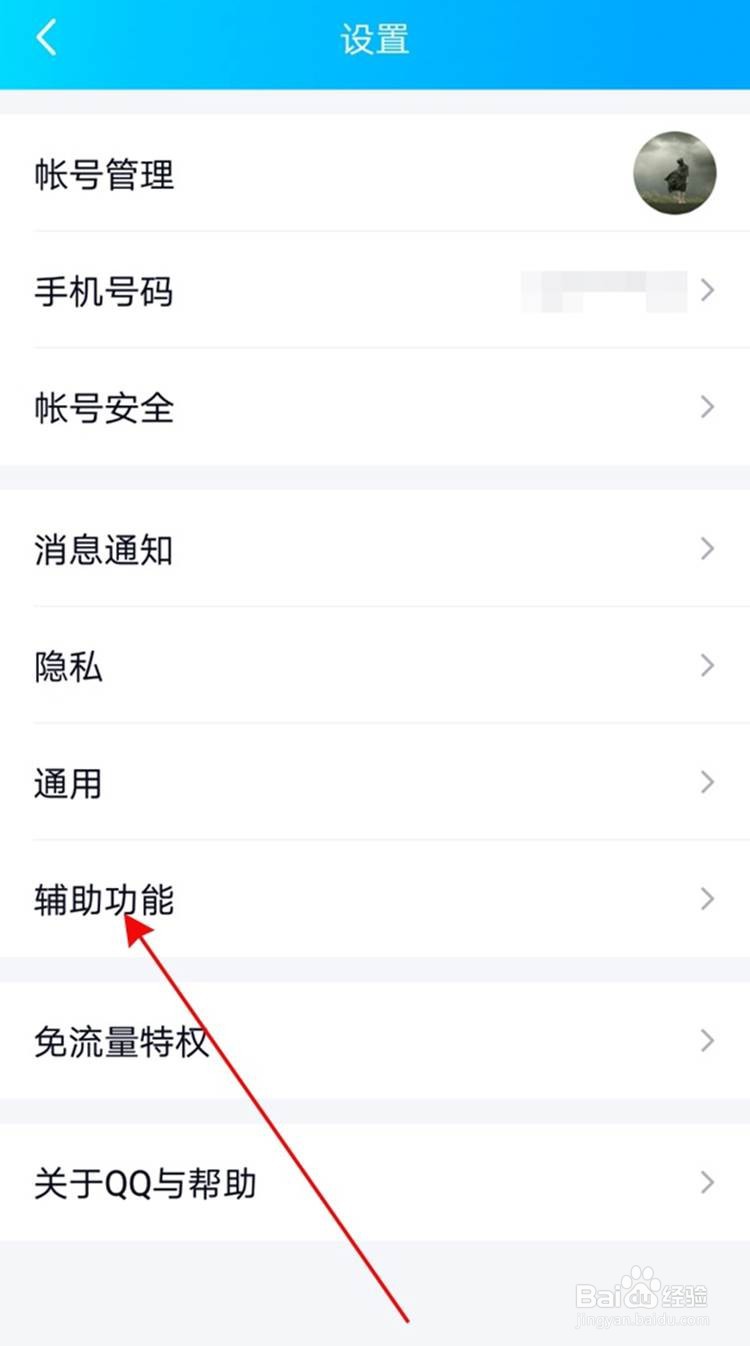Expand 手机号码 via its right chevron
The height and width of the screenshot is (1346, 750).
[706, 291]
